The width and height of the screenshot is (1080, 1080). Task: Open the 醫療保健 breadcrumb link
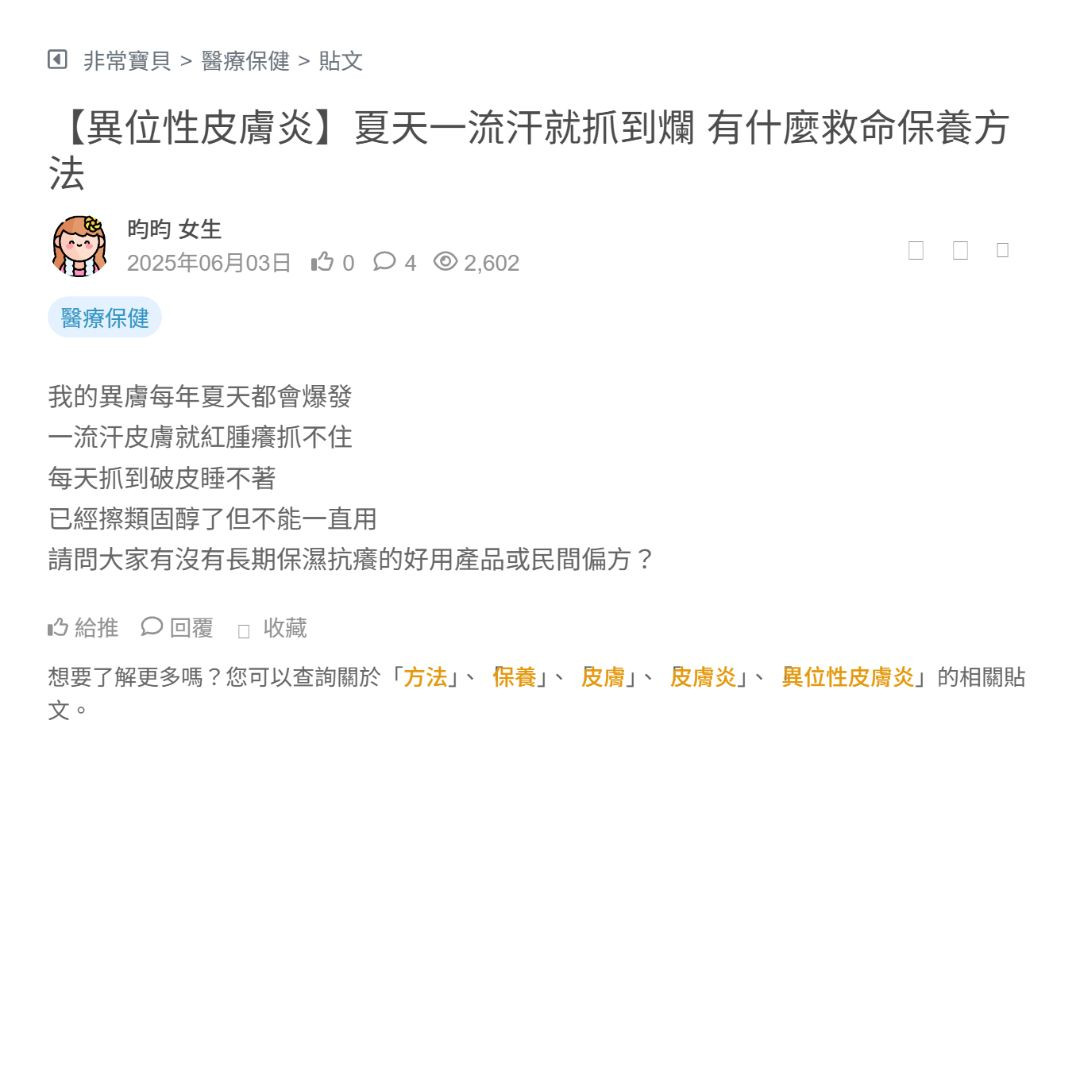(245, 61)
